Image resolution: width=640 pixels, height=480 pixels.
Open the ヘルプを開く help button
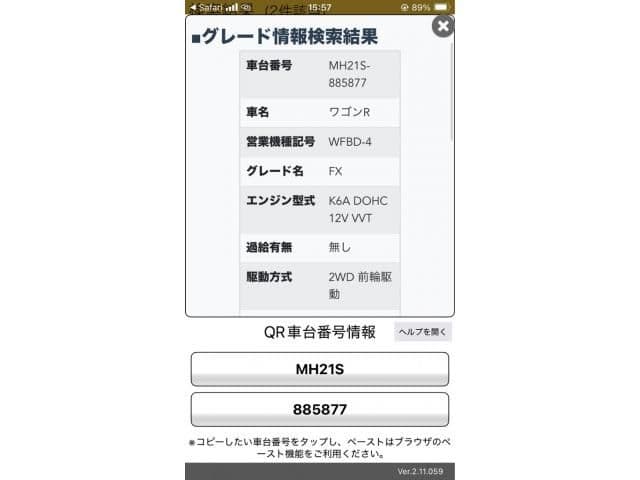click(x=423, y=332)
